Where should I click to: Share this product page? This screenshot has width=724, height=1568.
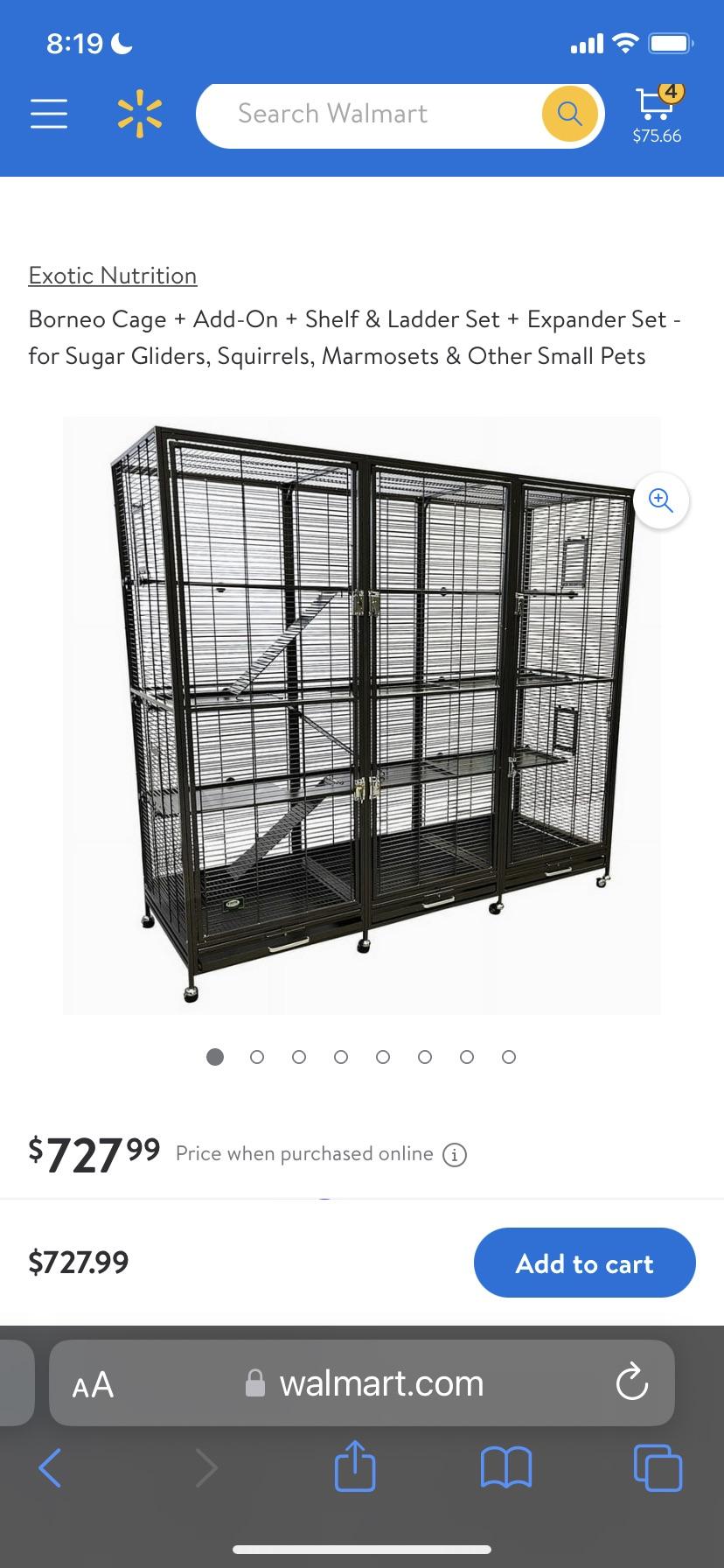coord(355,1466)
